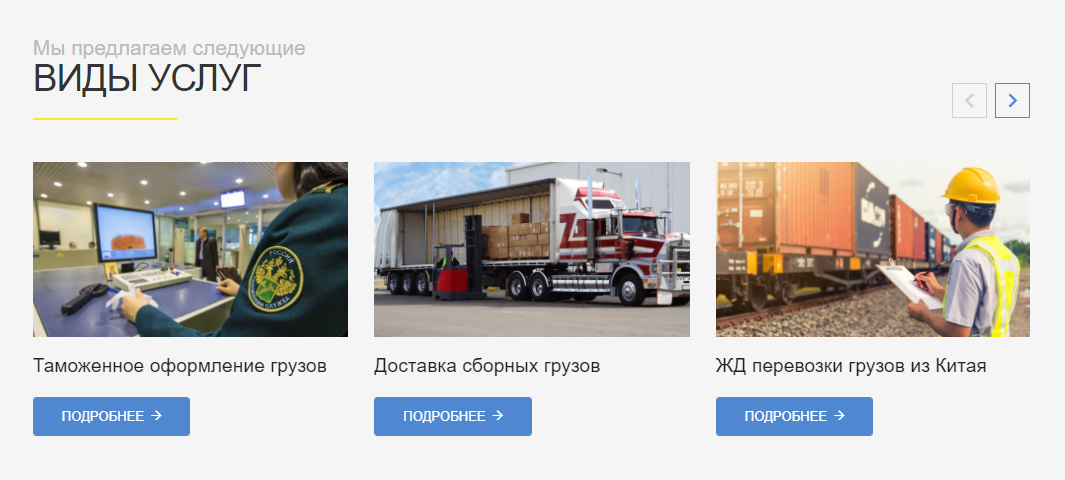Viewport: 1065px width, 480px height.
Task: Open the Таможенное оформление грузов title link
Action: tap(180, 366)
